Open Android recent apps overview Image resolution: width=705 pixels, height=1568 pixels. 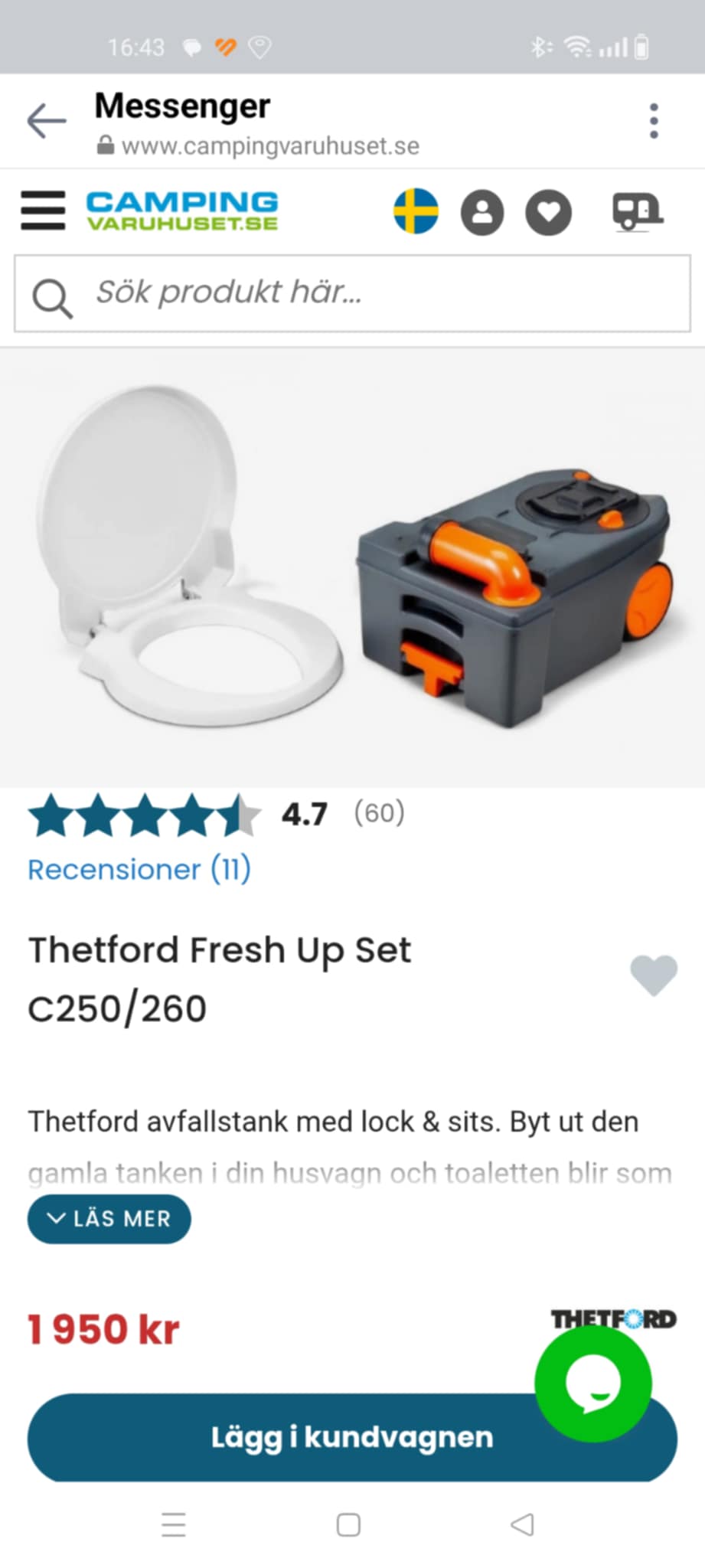pyautogui.click(x=174, y=1525)
